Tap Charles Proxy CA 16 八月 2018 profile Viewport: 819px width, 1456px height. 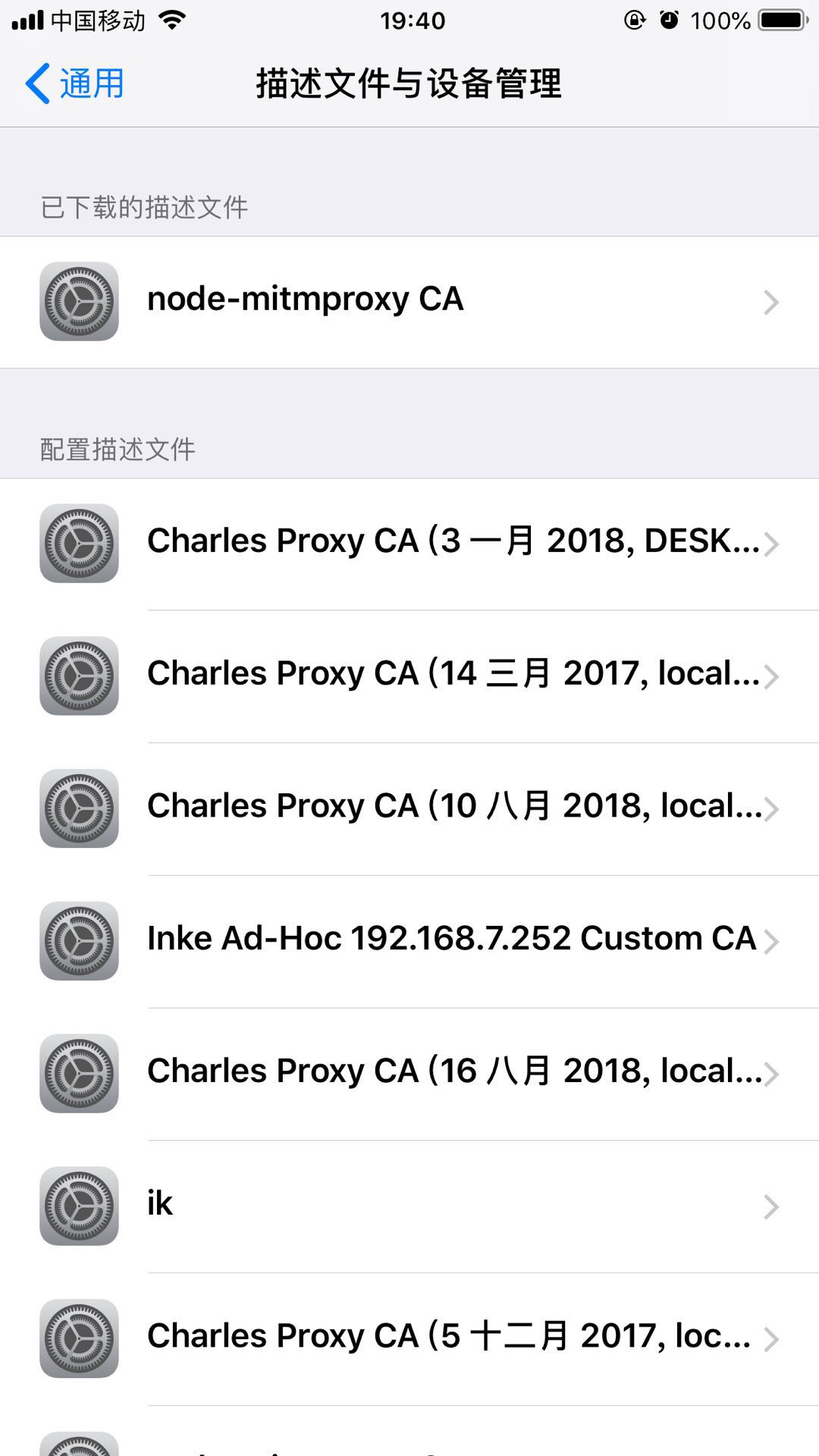click(409, 1073)
